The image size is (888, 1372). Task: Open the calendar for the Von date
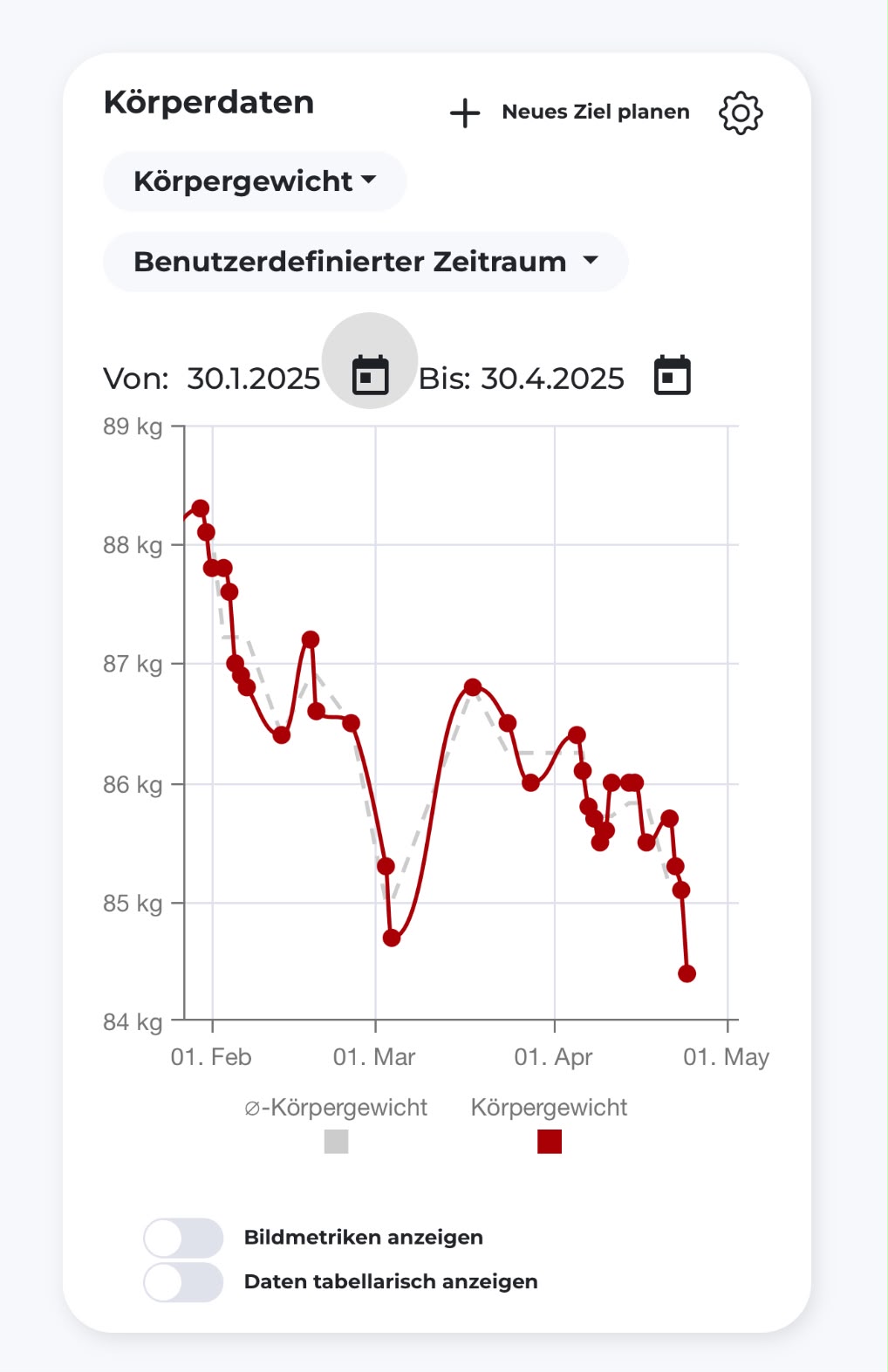370,376
